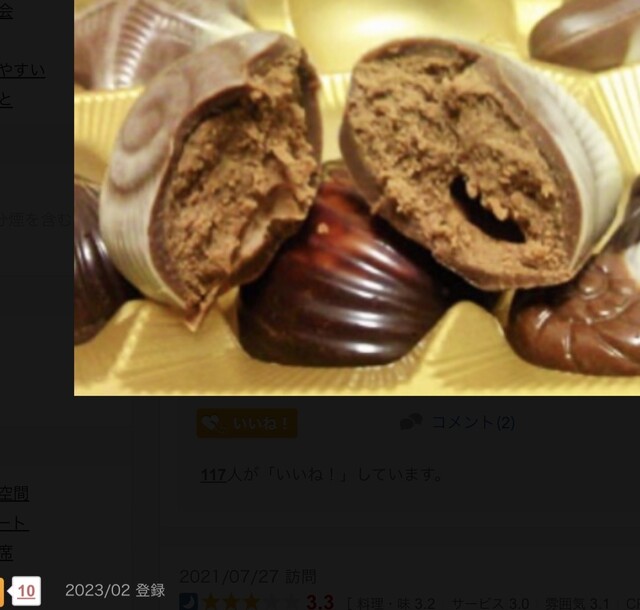
Task: Open the 10 count link beside 2023/02 登録
Action: coord(26,591)
